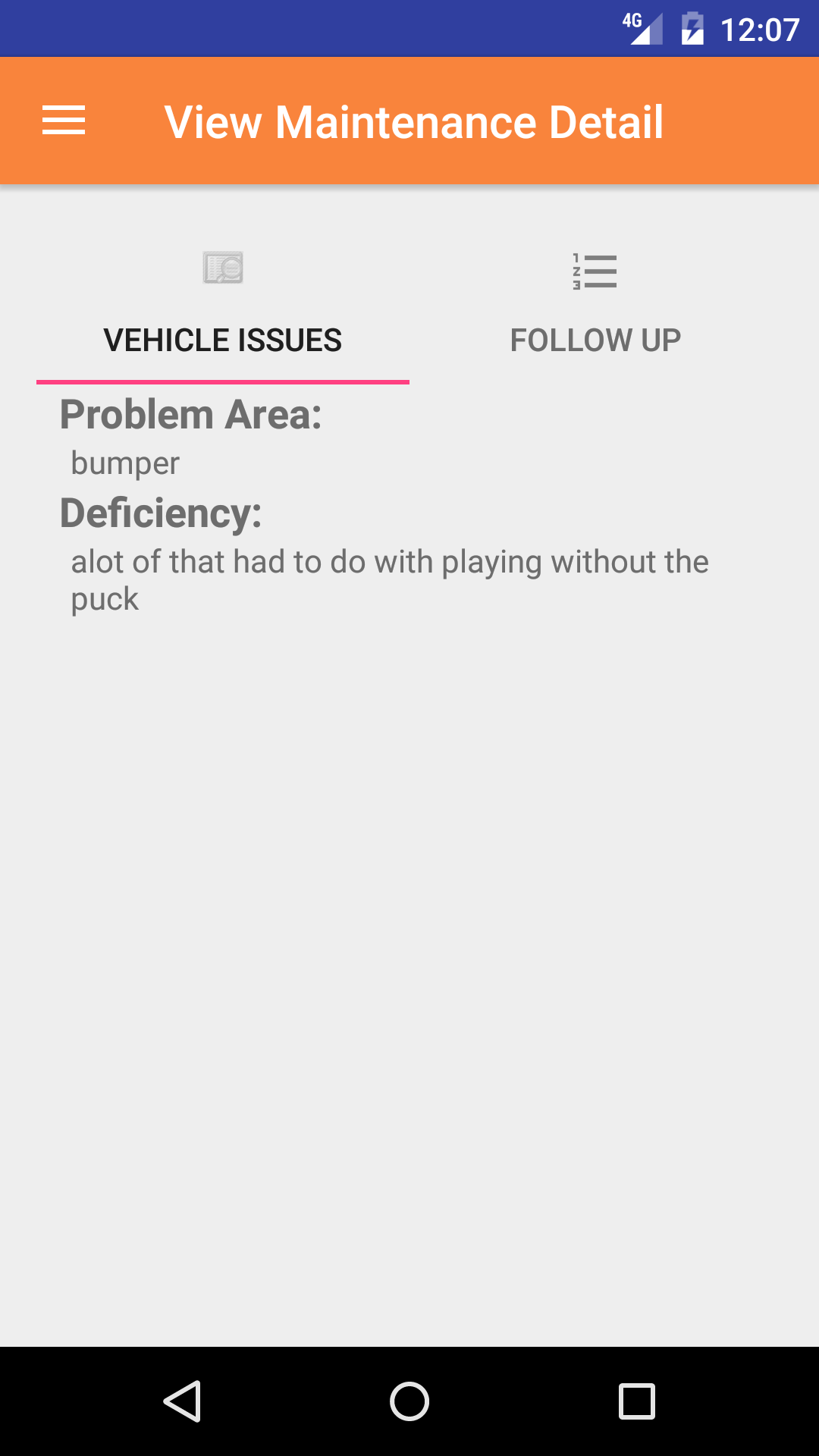
Task: Go to the home screen
Action: tap(409, 1401)
